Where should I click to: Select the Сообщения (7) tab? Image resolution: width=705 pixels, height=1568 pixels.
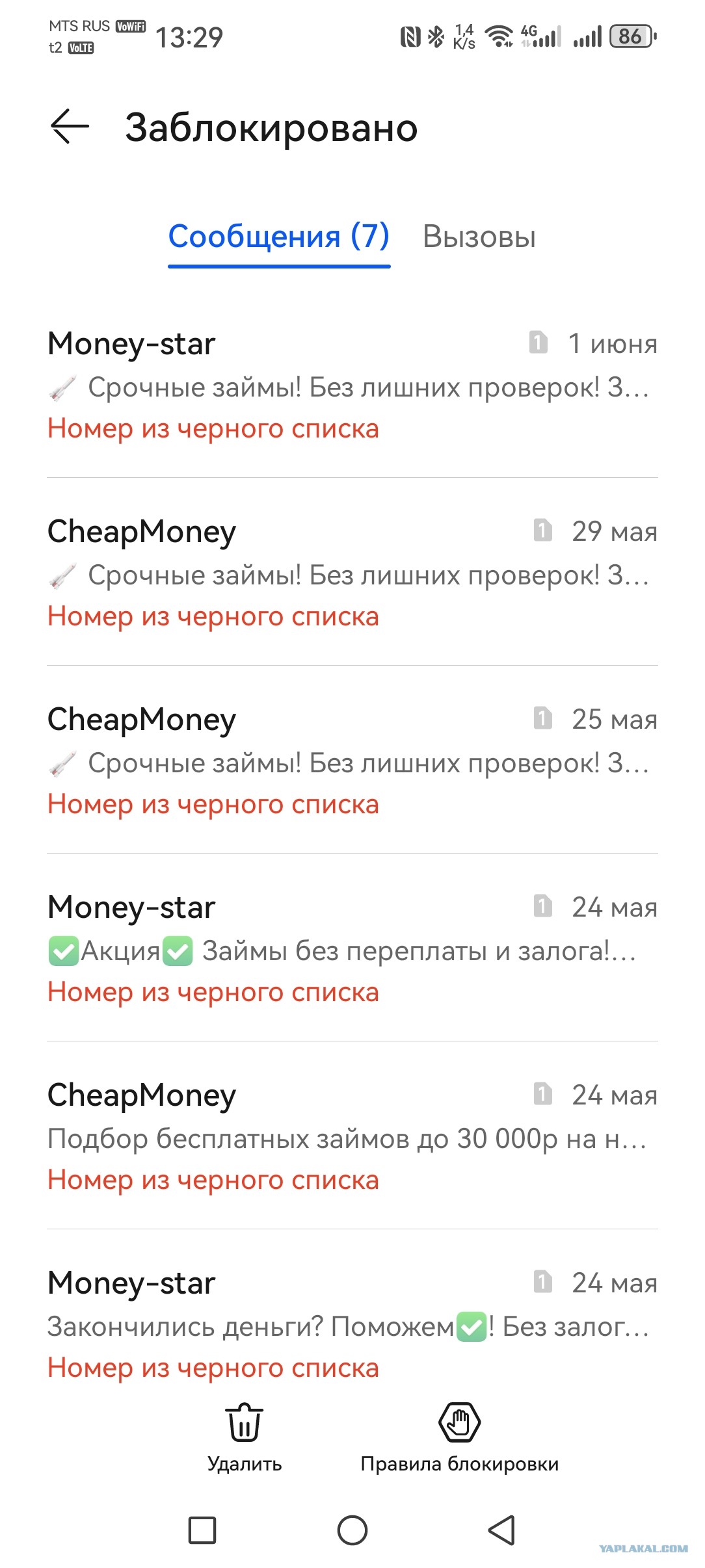tap(279, 237)
